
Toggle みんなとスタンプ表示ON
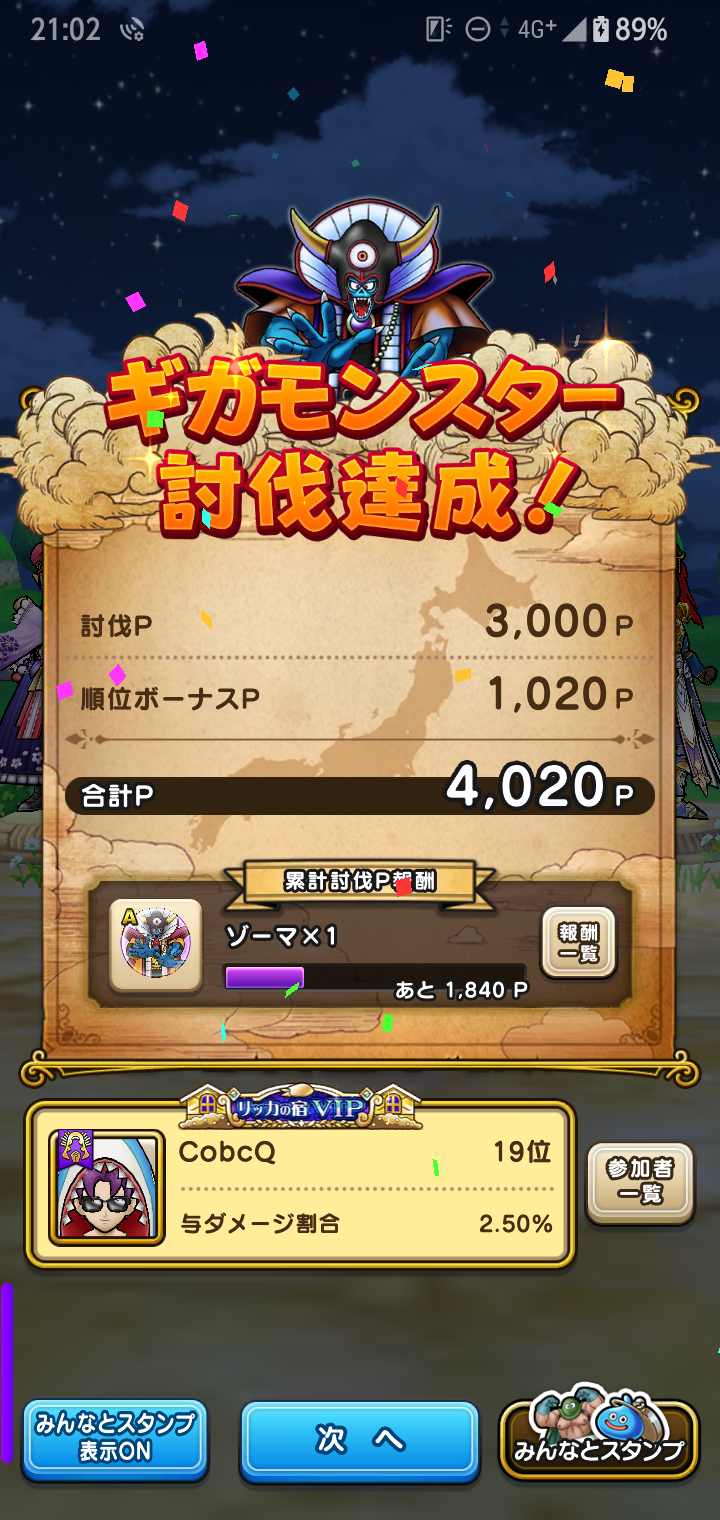[x=115, y=1438]
